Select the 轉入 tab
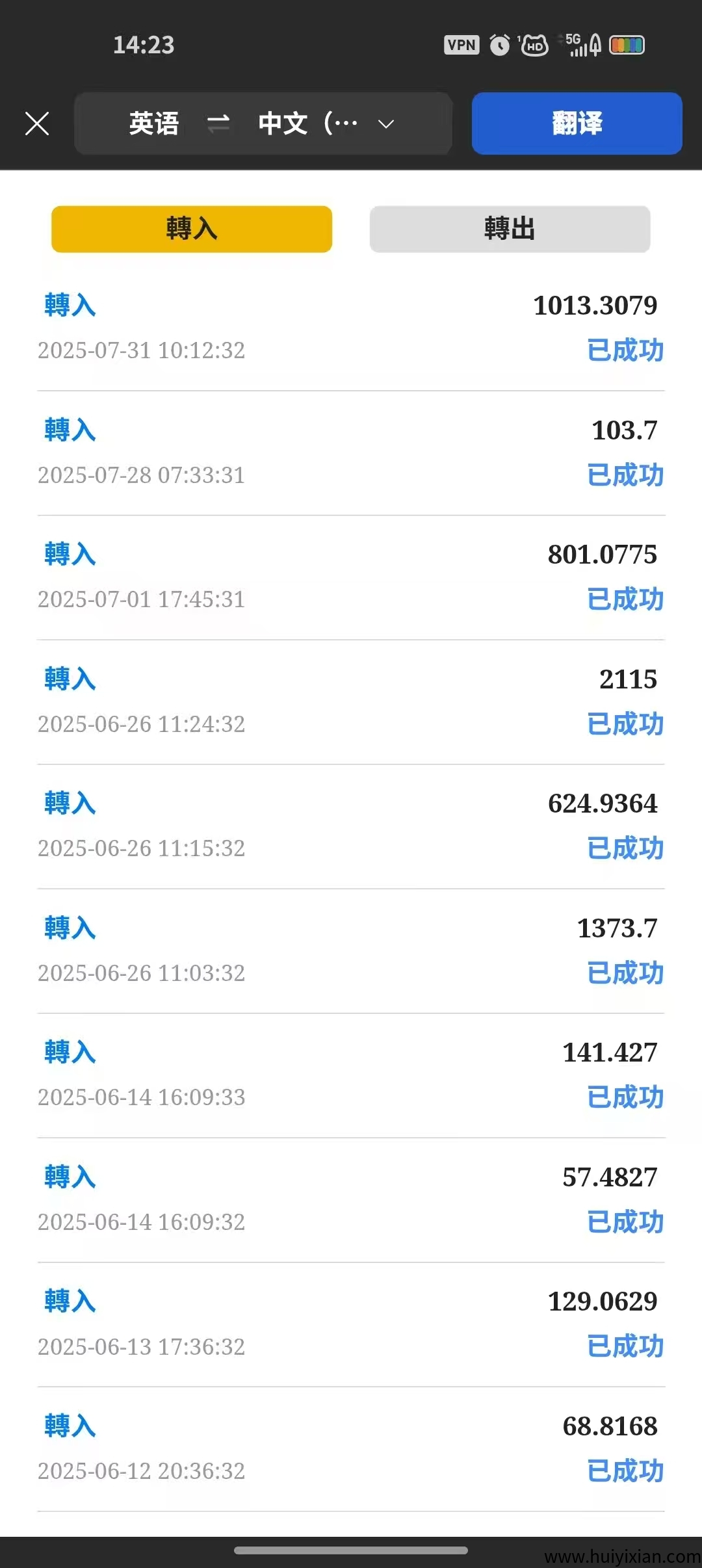The image size is (702, 1568). pos(192,229)
